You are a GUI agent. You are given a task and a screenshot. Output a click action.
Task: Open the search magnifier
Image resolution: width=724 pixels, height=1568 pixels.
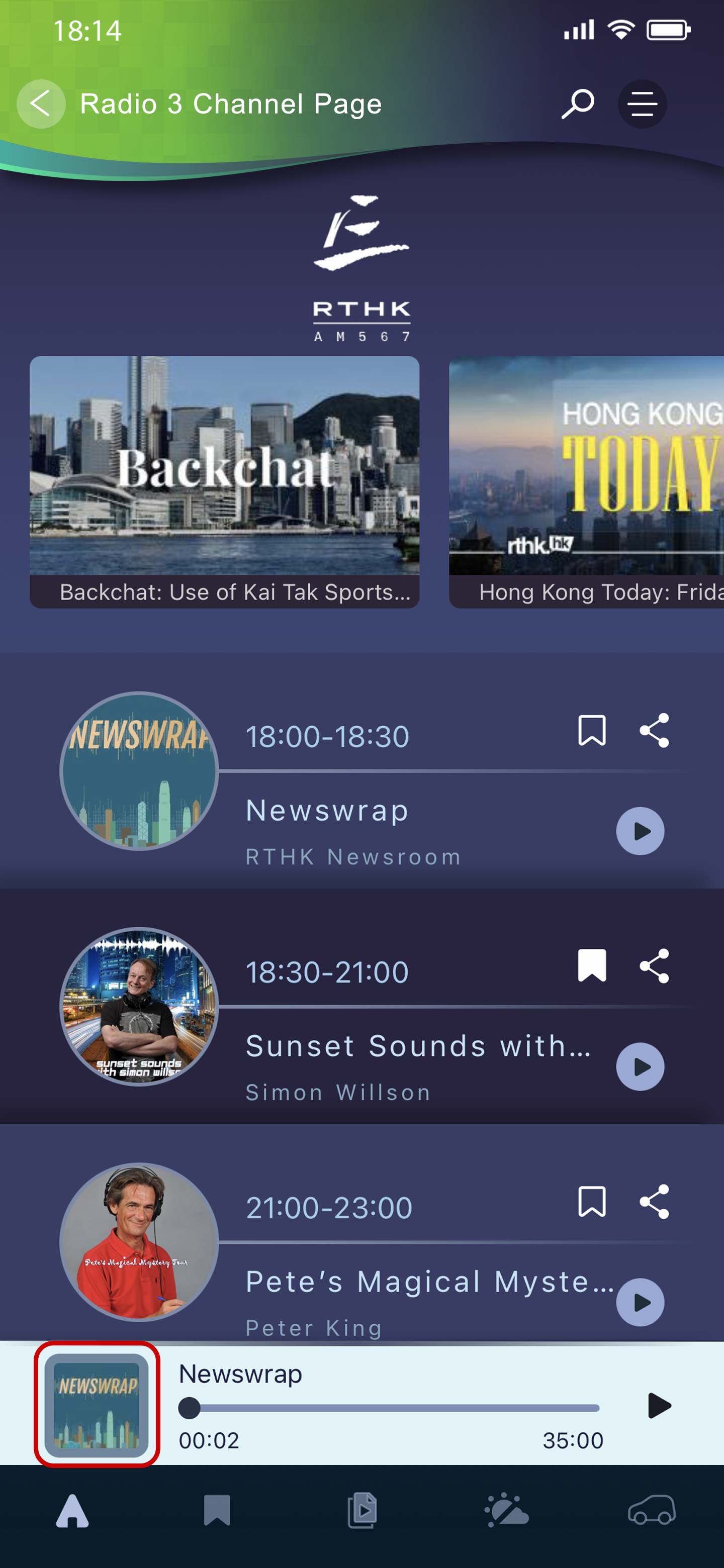(577, 104)
